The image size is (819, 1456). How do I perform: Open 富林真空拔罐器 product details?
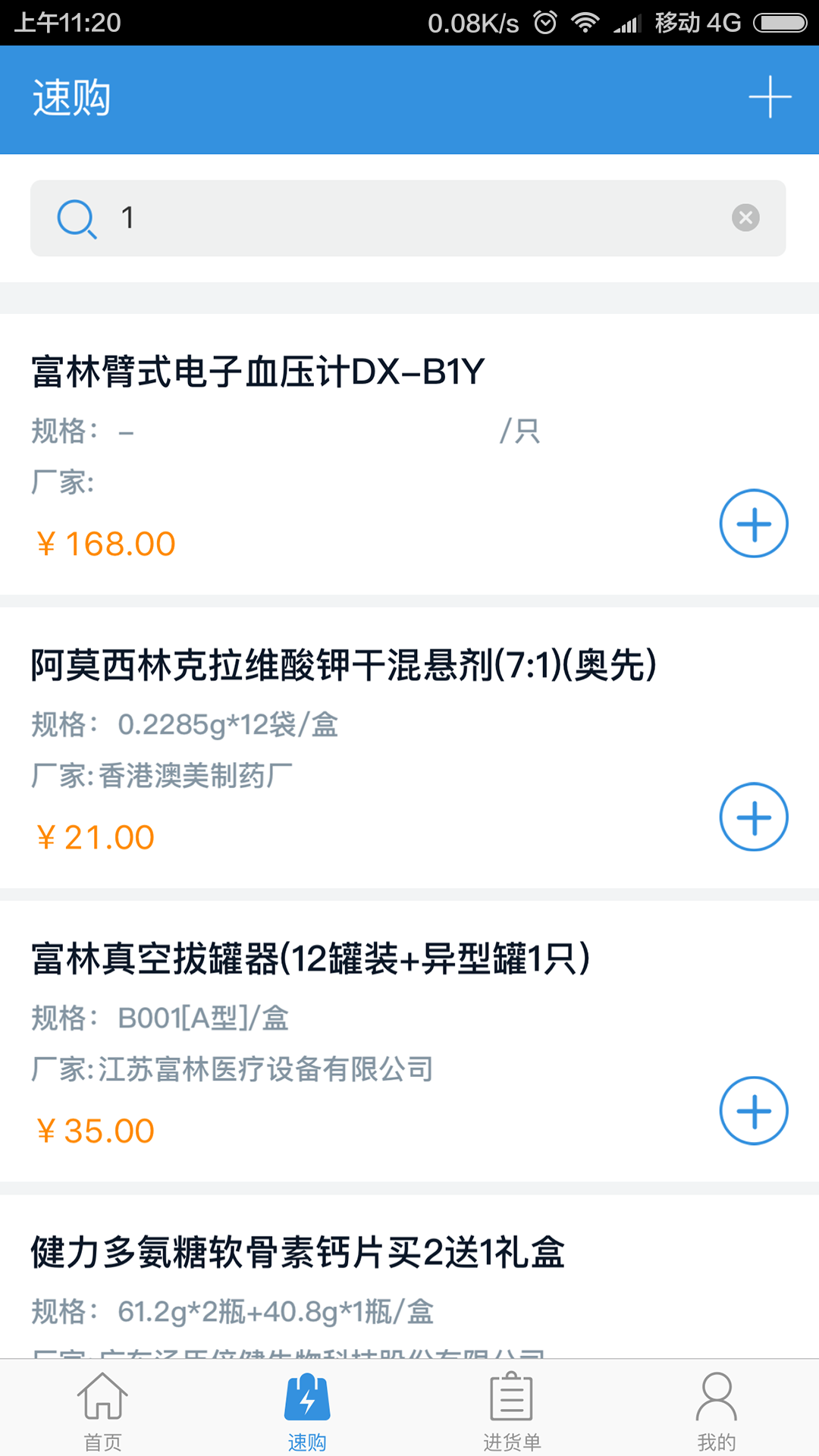click(x=309, y=959)
